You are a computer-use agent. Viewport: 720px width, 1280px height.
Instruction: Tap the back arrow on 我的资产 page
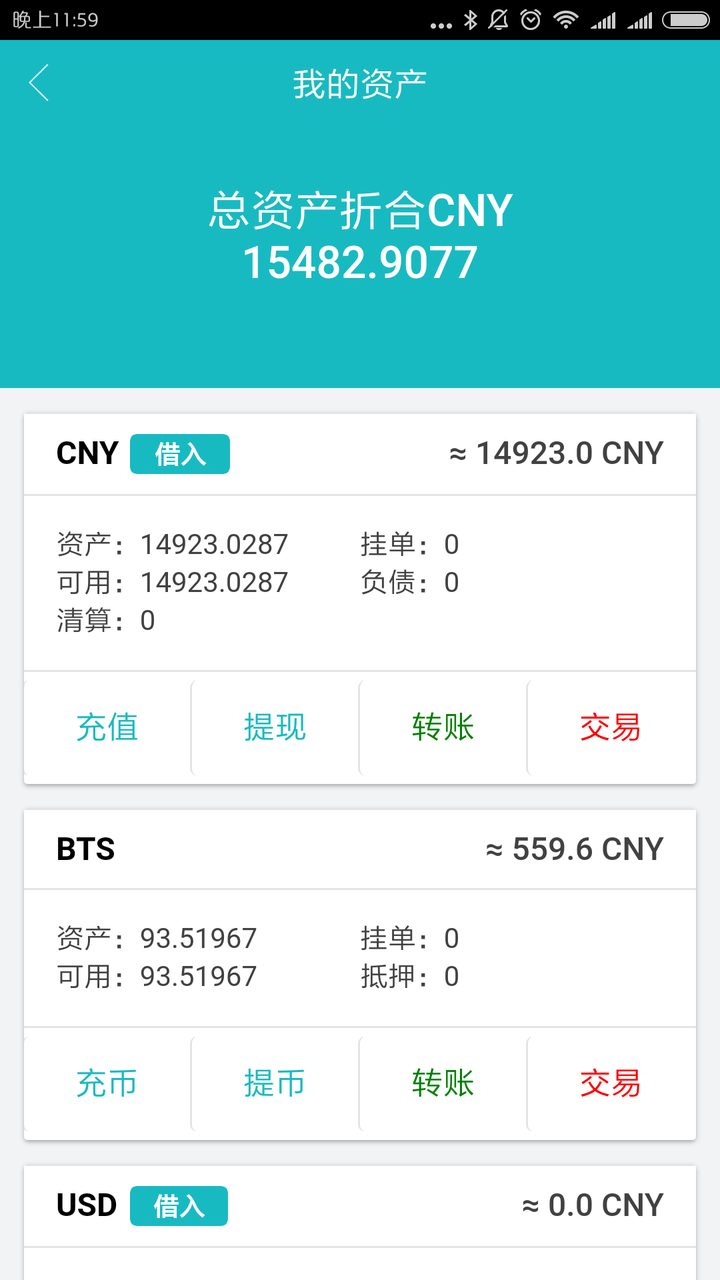pyautogui.click(x=38, y=84)
